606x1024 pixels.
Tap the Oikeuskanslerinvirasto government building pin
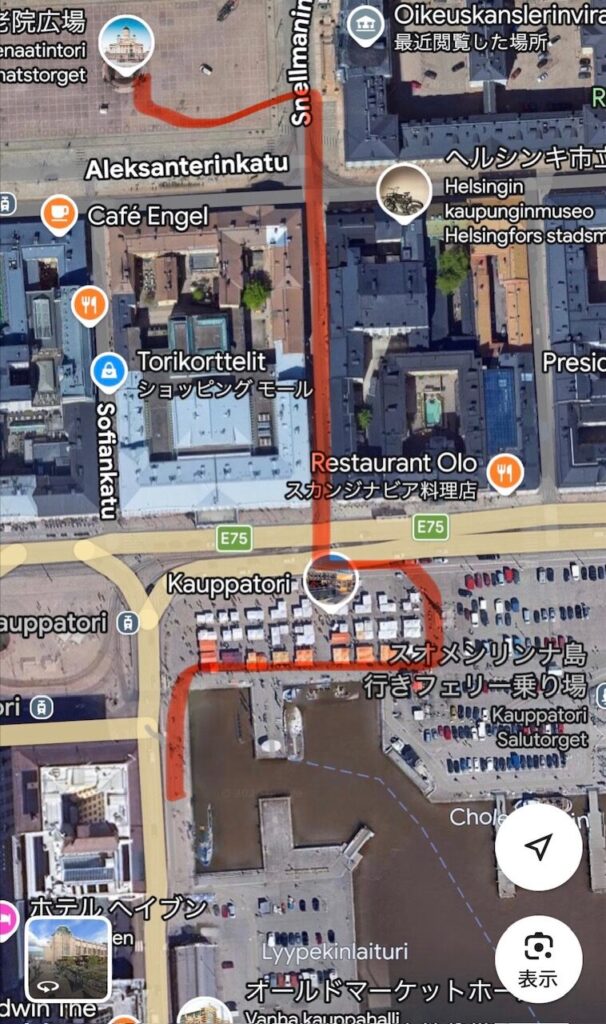pos(366,24)
